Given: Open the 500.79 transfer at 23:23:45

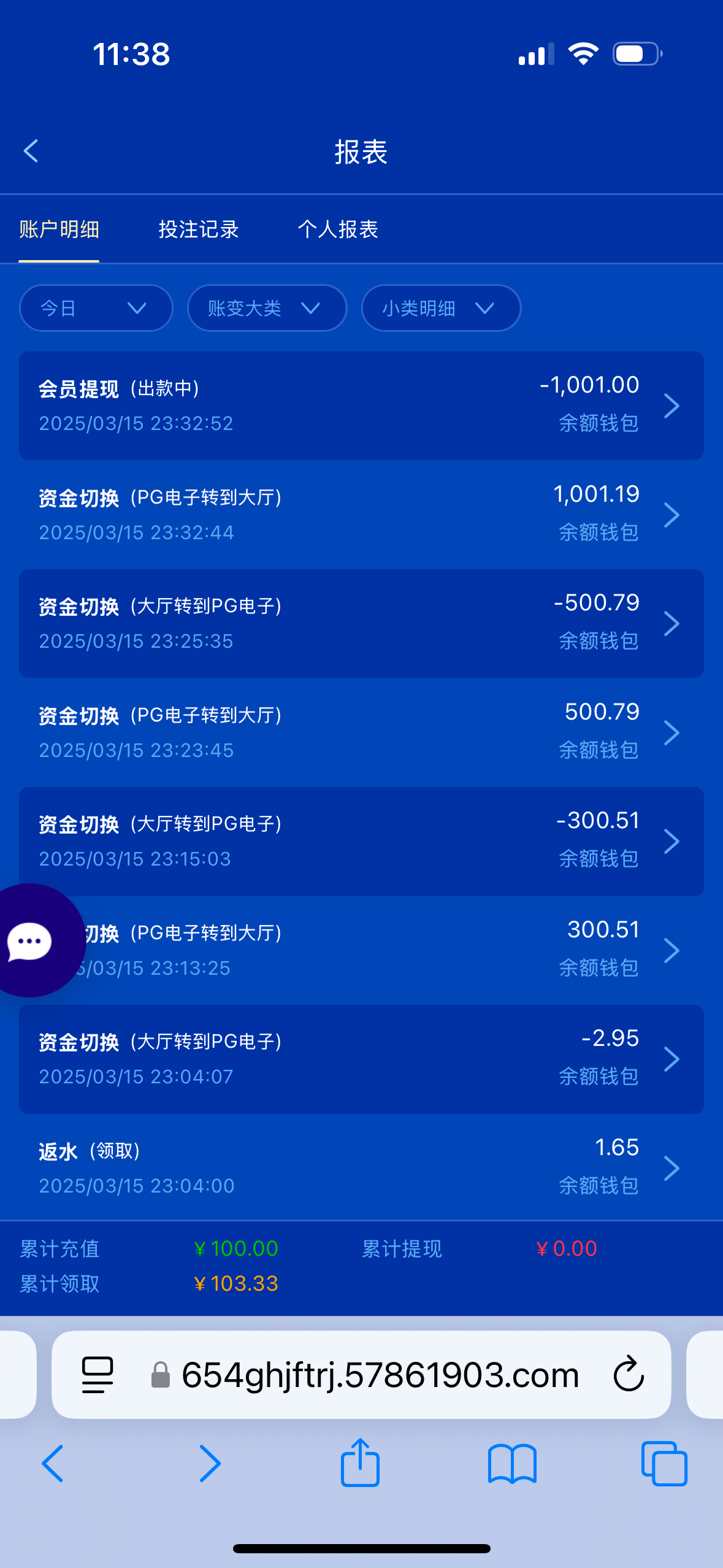Looking at the screenshot, I should coord(361,732).
